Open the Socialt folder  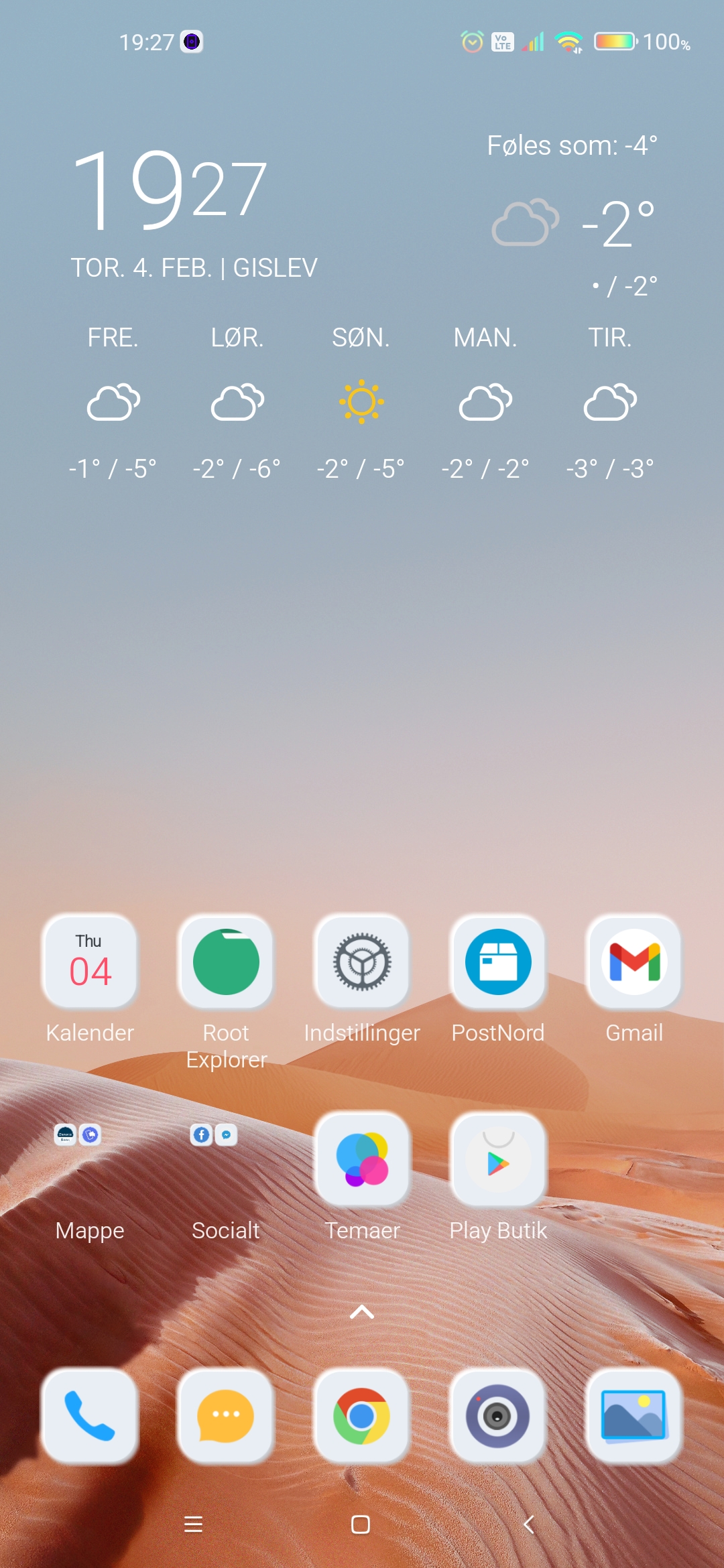226,1159
